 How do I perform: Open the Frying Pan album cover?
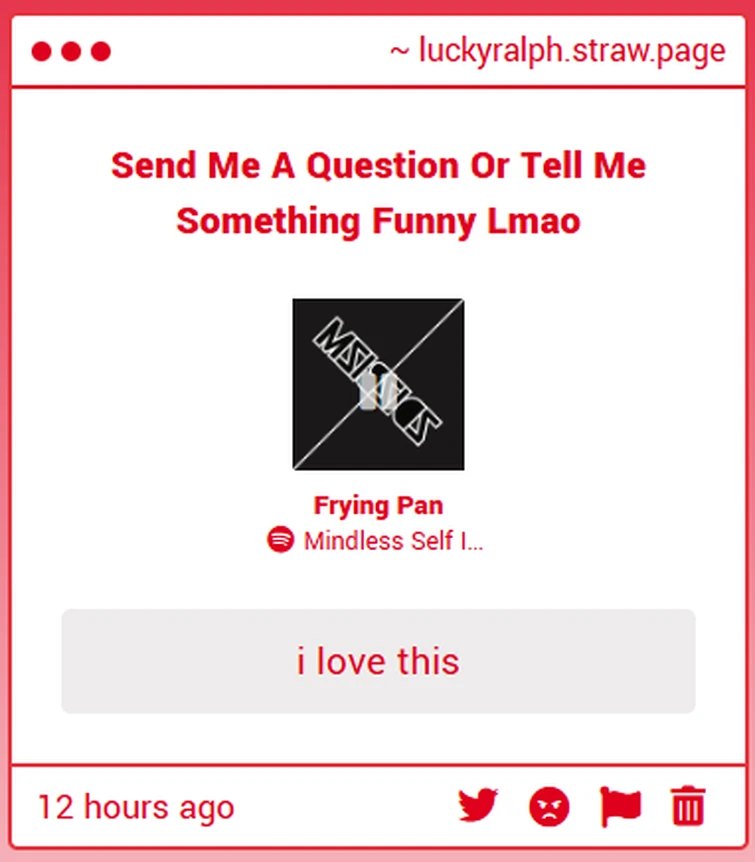(x=378, y=384)
